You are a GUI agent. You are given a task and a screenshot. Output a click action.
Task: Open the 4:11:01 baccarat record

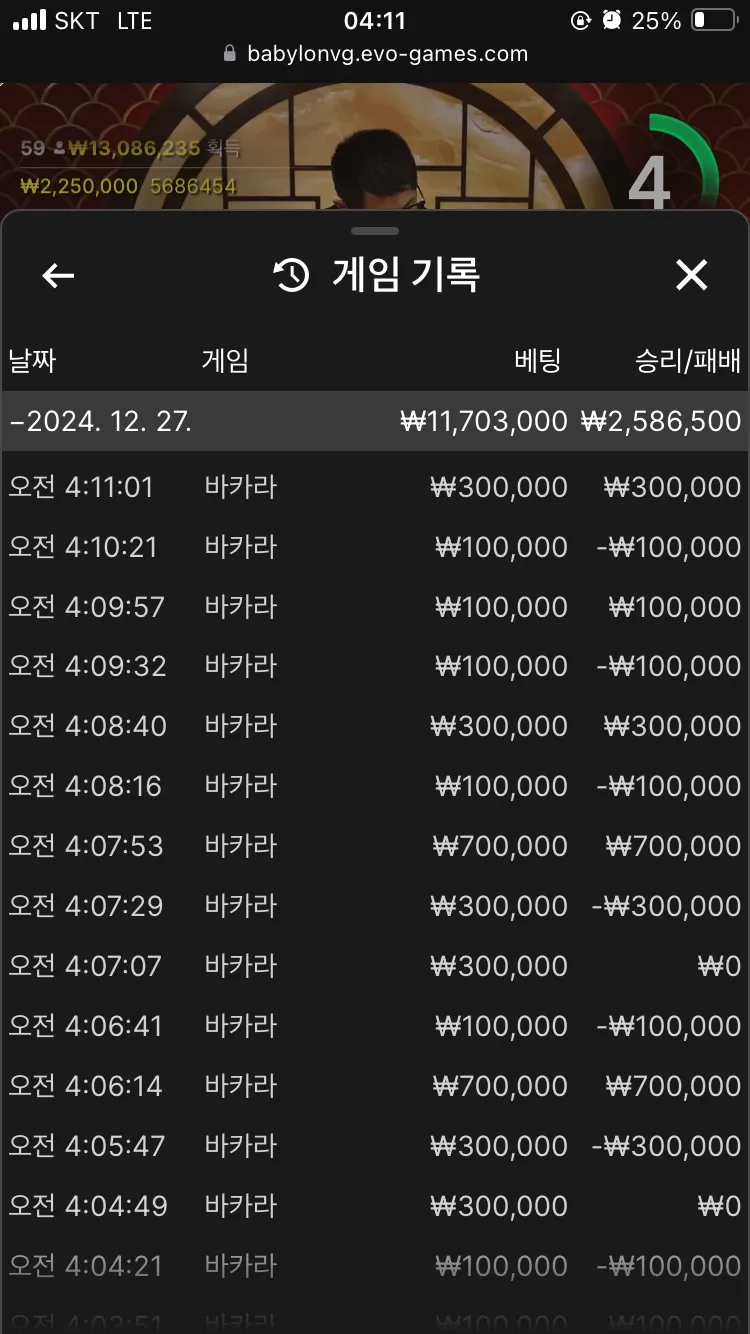pos(375,487)
